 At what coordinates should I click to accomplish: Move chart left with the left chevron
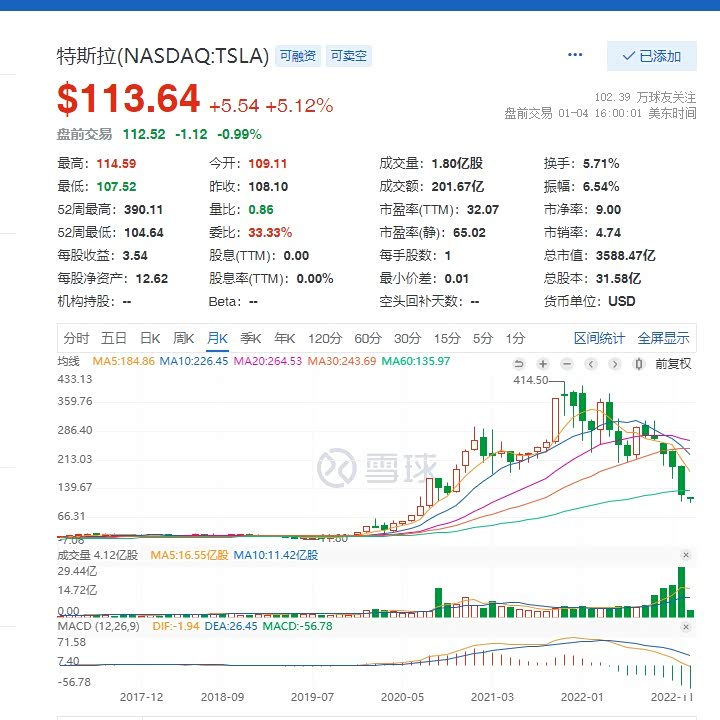pos(591,364)
